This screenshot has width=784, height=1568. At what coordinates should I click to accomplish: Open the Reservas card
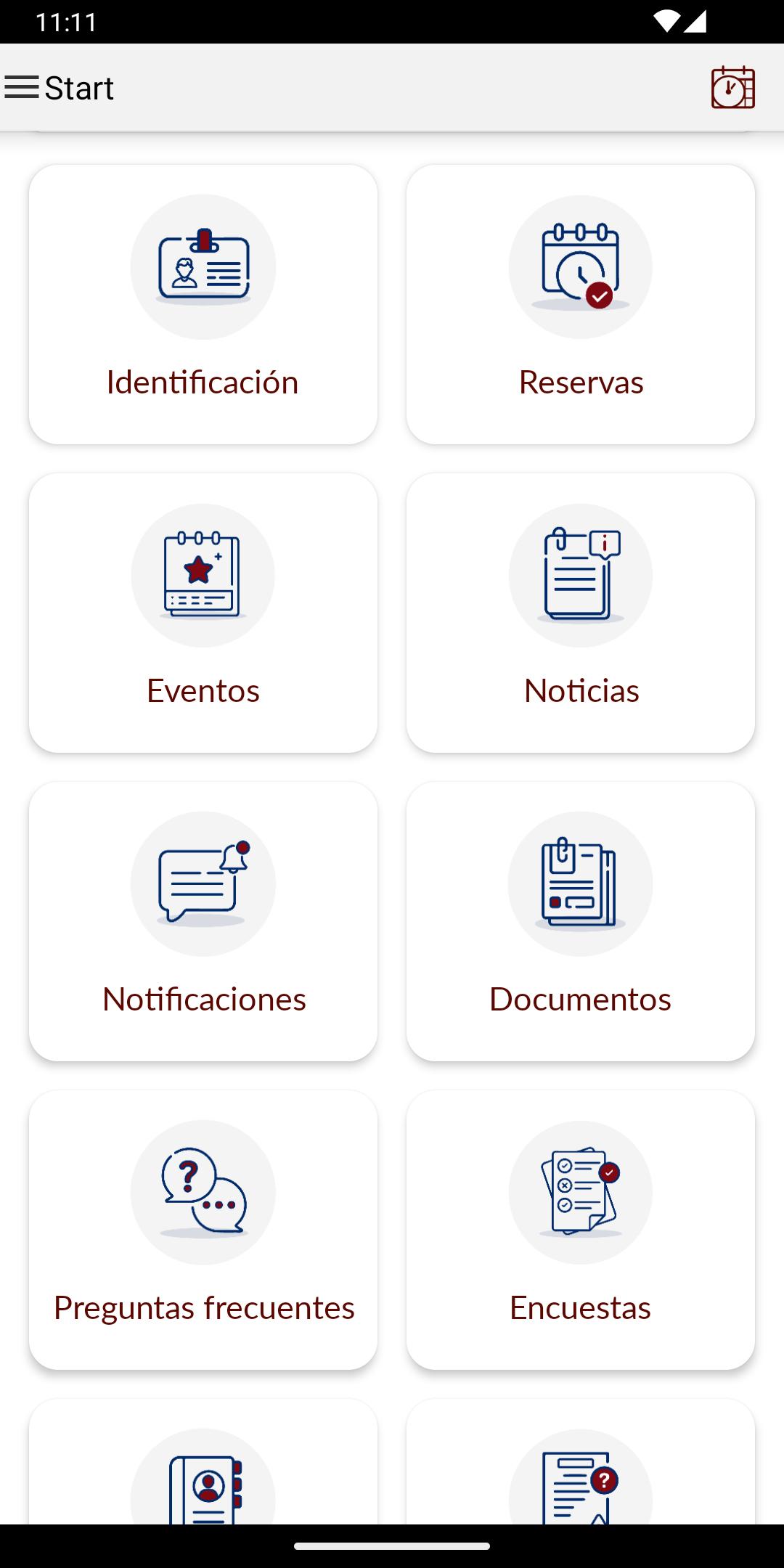(581, 304)
